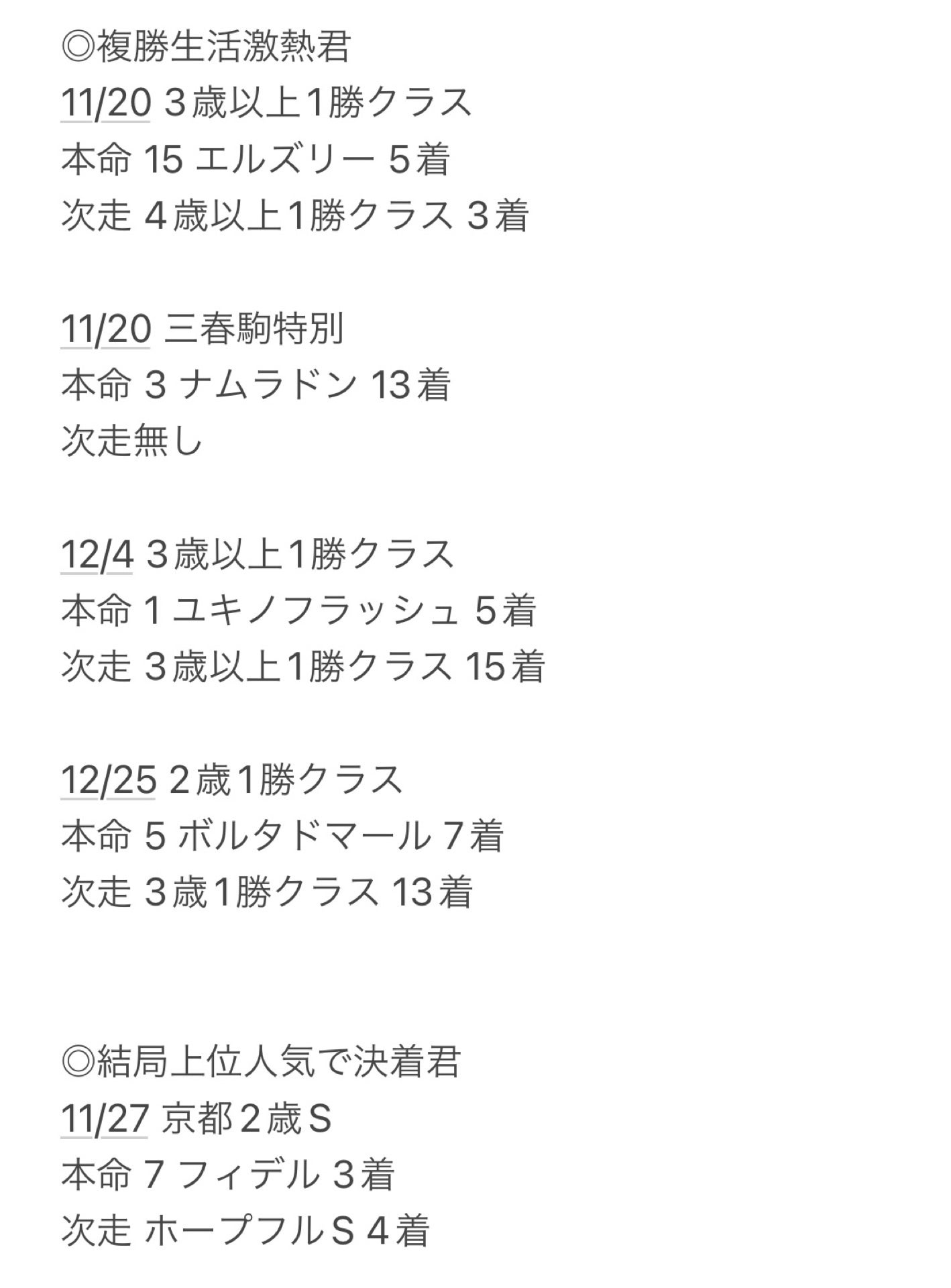Open 11/20 date link before ３歳以上1勝クラス
This screenshot has height=1288, width=951.
(105, 103)
